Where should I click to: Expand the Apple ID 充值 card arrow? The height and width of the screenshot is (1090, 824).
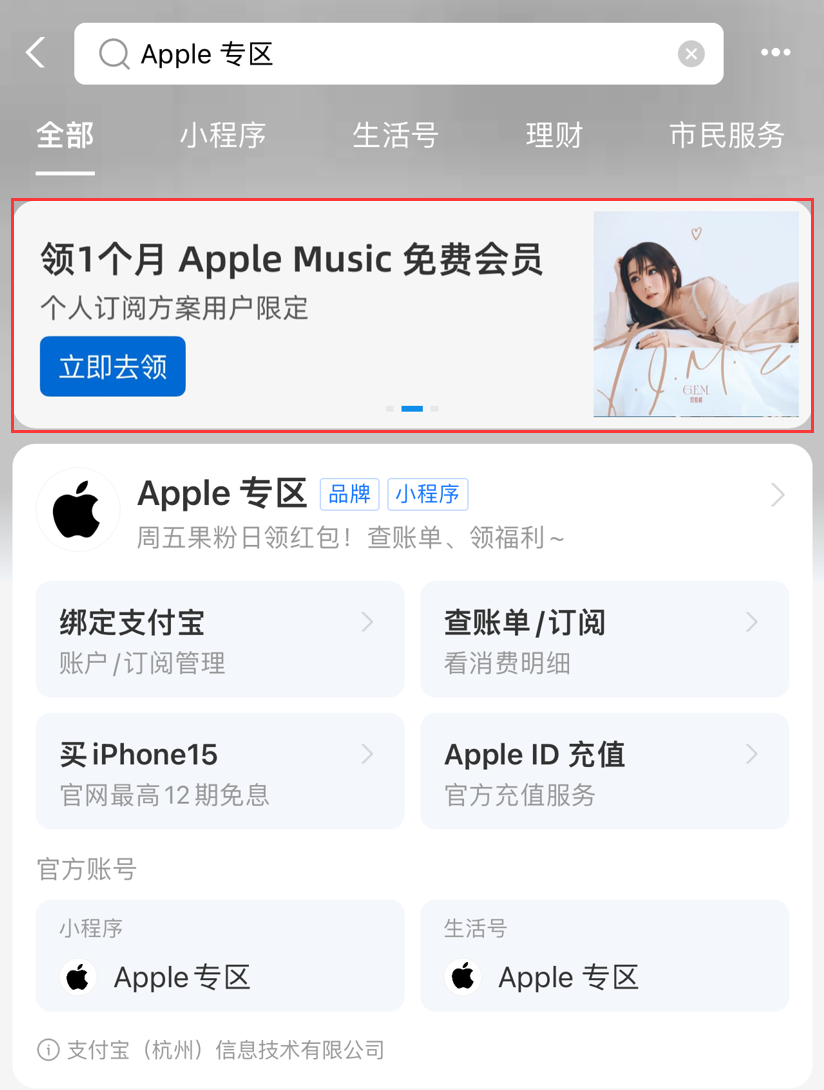[x=753, y=753]
